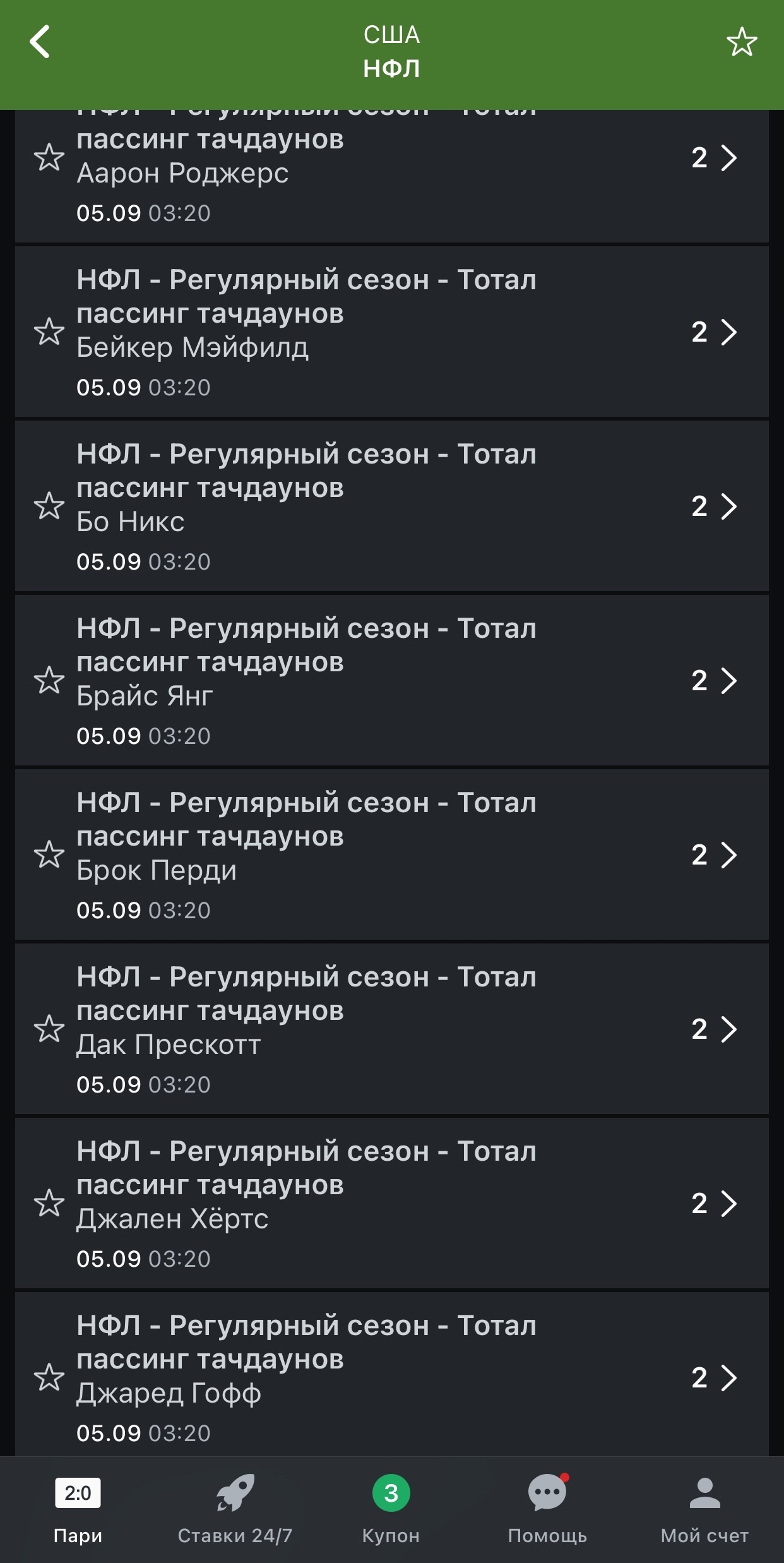Image resolution: width=784 pixels, height=1563 pixels.
Task: Add the NFL league to favorites in the header
Action: click(x=741, y=42)
